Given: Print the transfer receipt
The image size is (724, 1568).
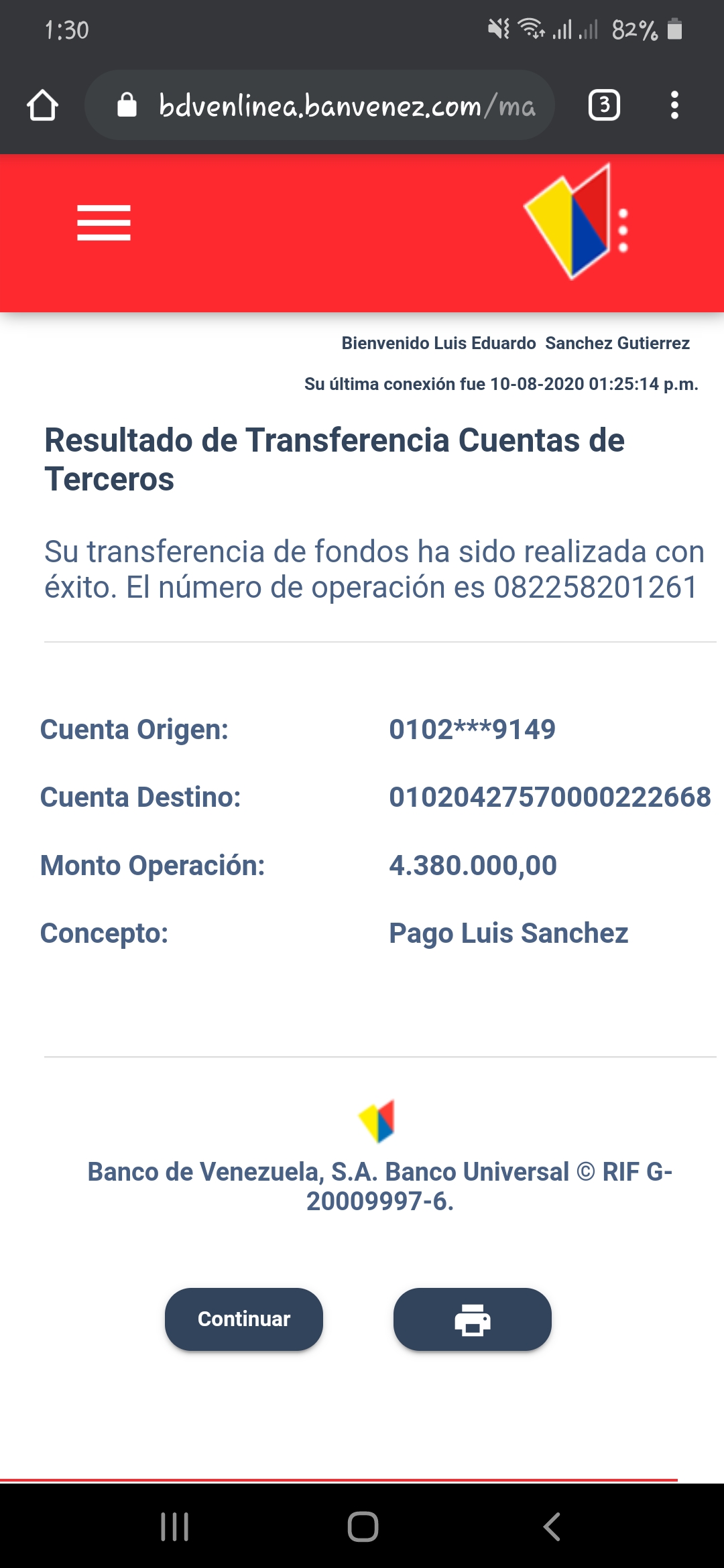Looking at the screenshot, I should click(x=473, y=1319).
